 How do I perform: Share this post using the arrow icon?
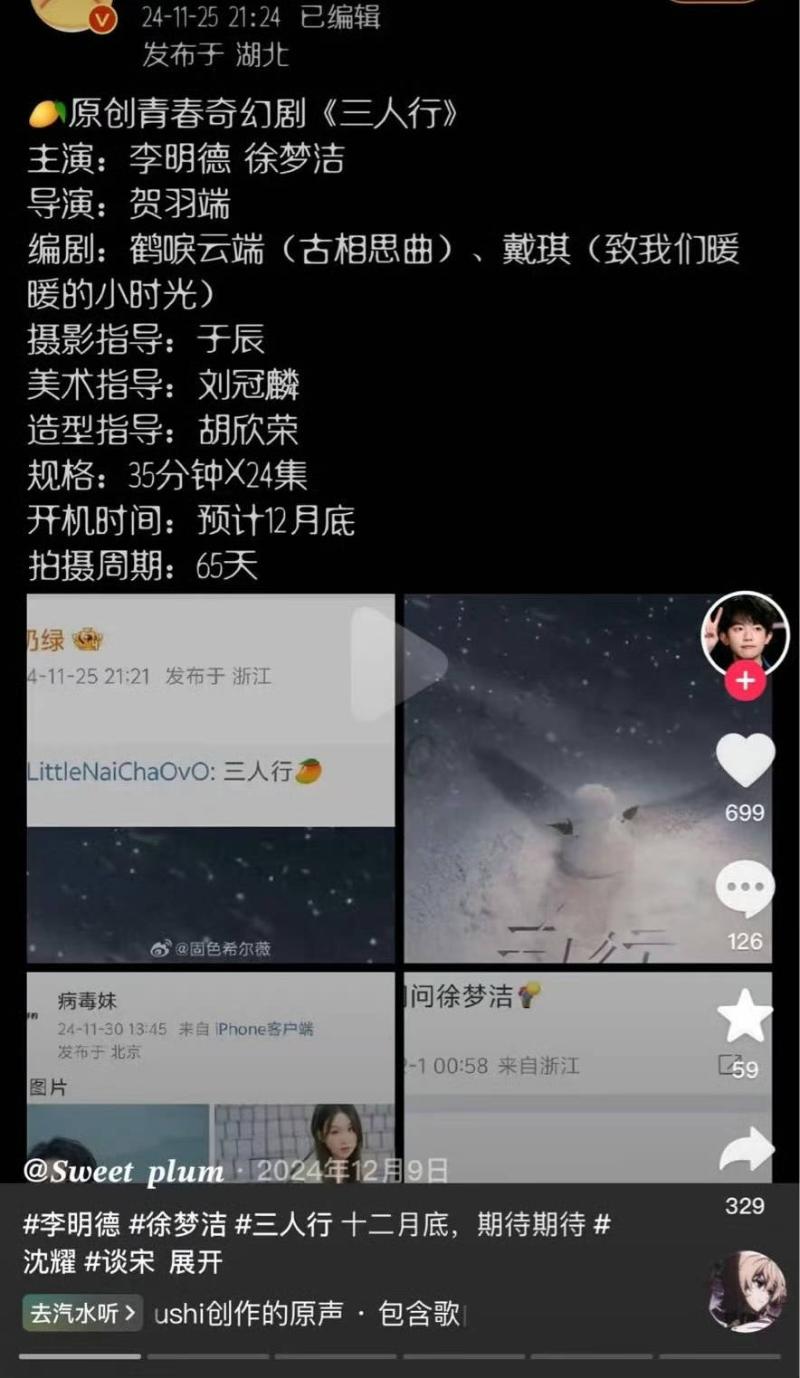click(745, 1152)
